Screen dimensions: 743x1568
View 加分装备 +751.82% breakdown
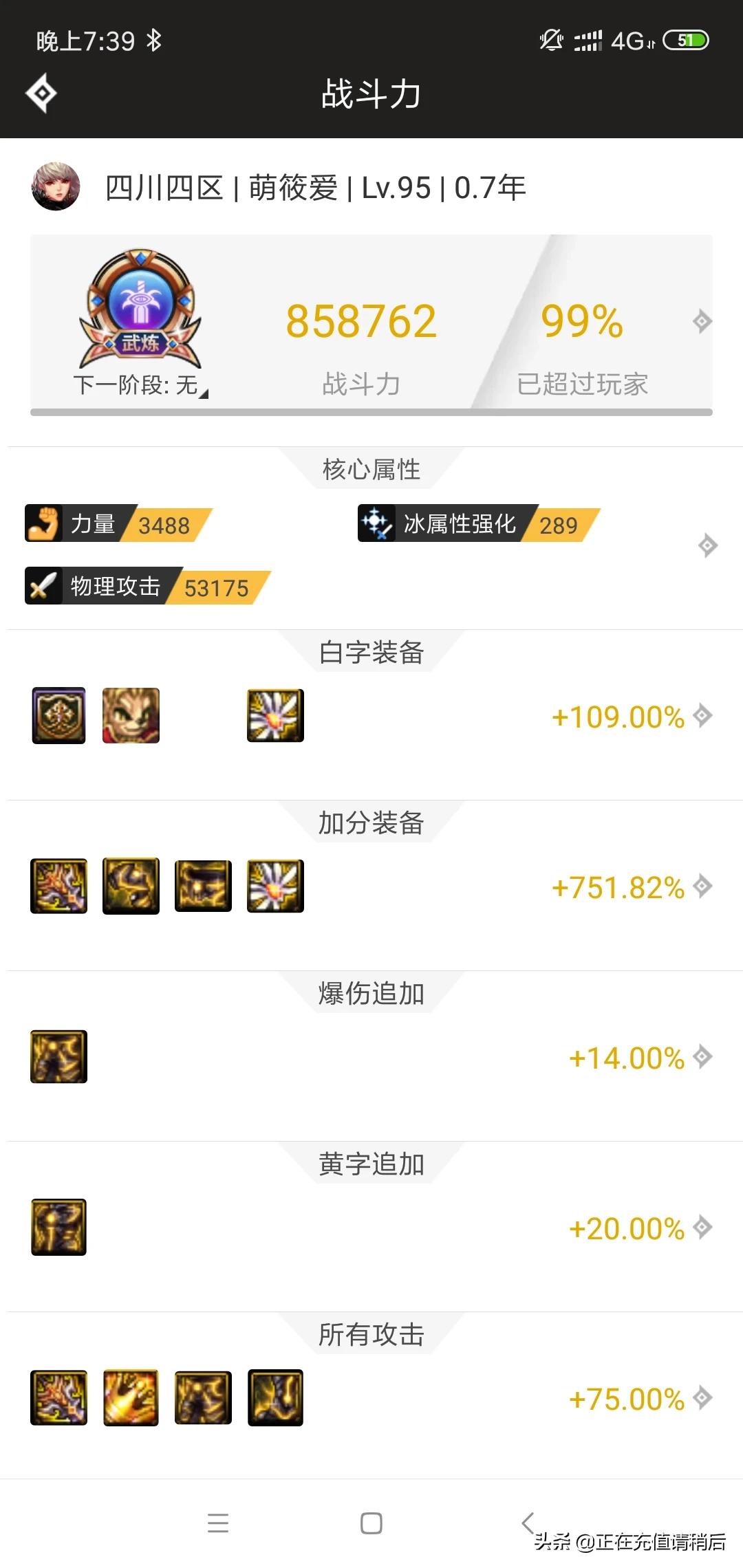tap(702, 886)
